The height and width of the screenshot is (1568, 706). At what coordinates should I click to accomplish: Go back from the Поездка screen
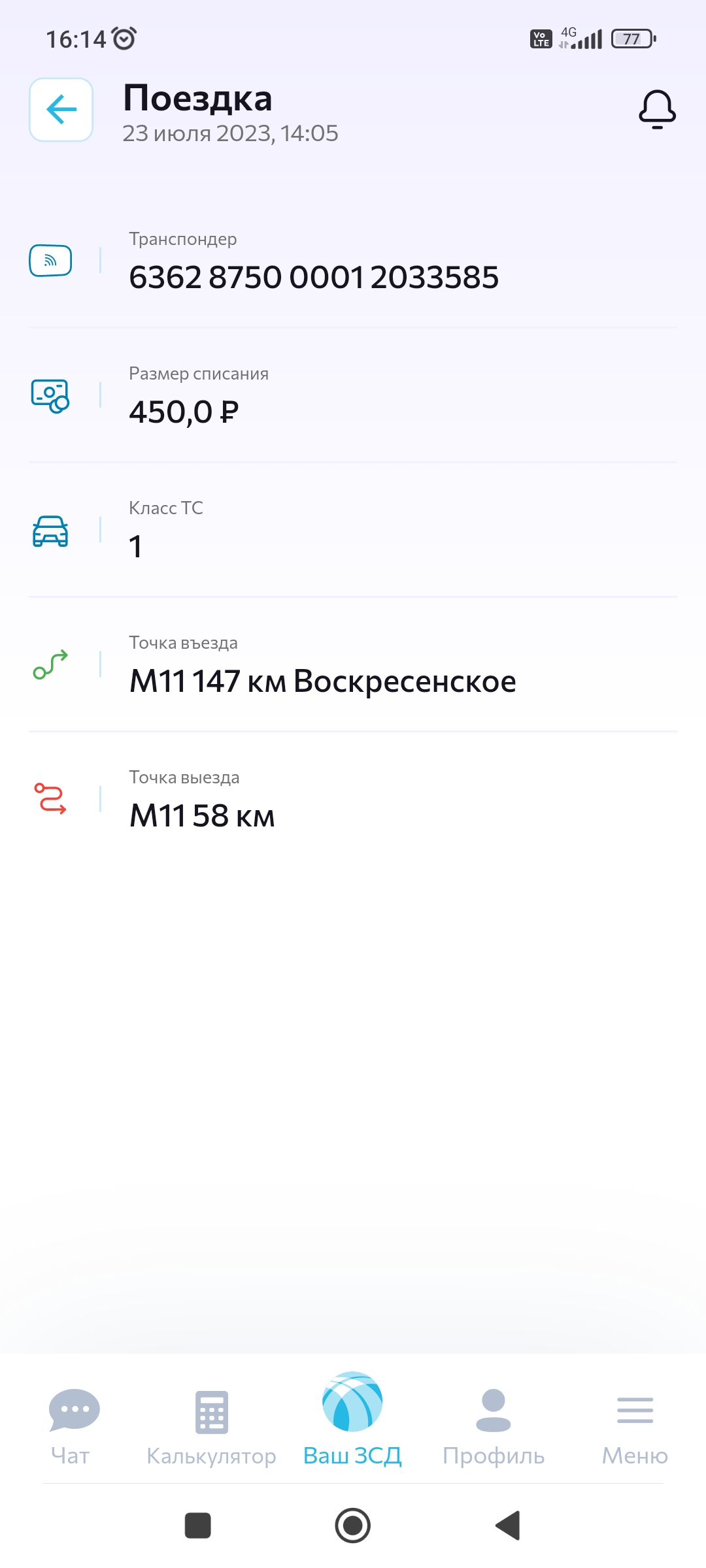click(x=61, y=110)
